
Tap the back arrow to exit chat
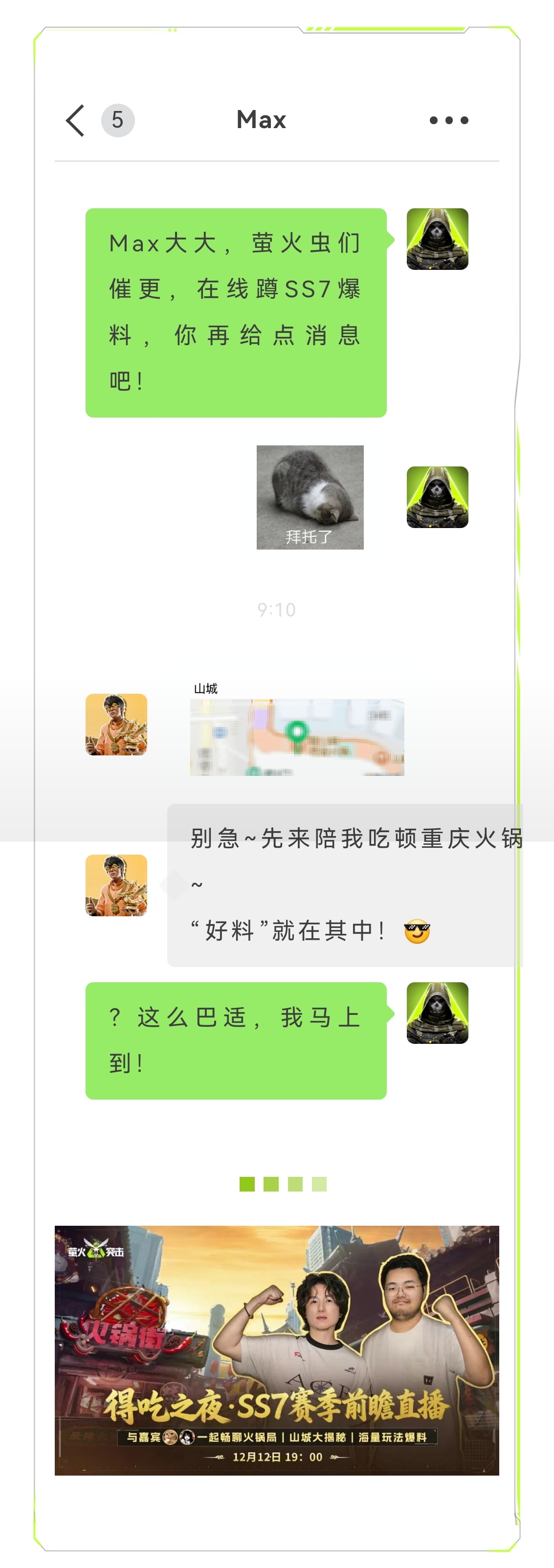75,120
